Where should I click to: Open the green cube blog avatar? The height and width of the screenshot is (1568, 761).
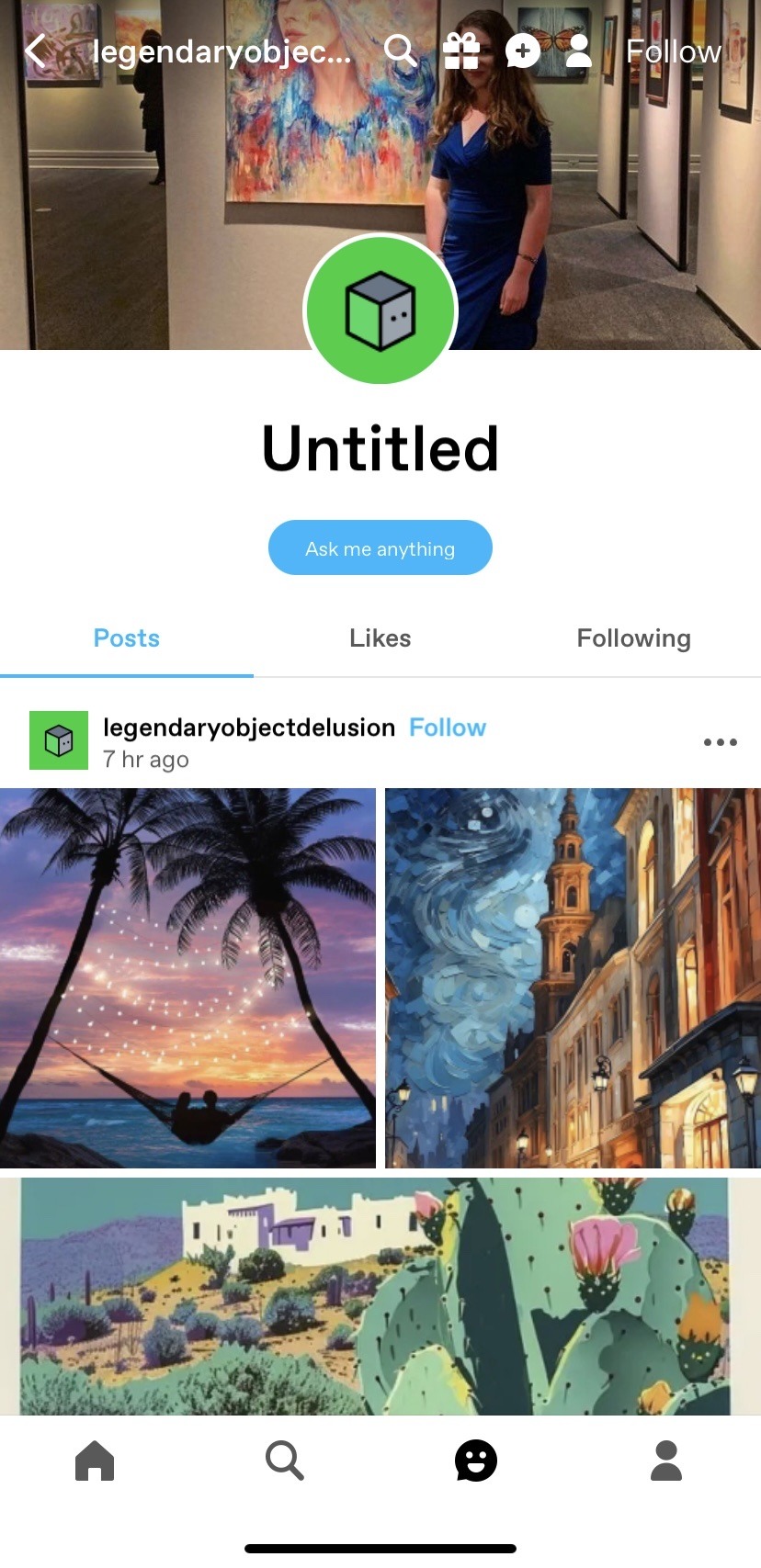tap(380, 312)
